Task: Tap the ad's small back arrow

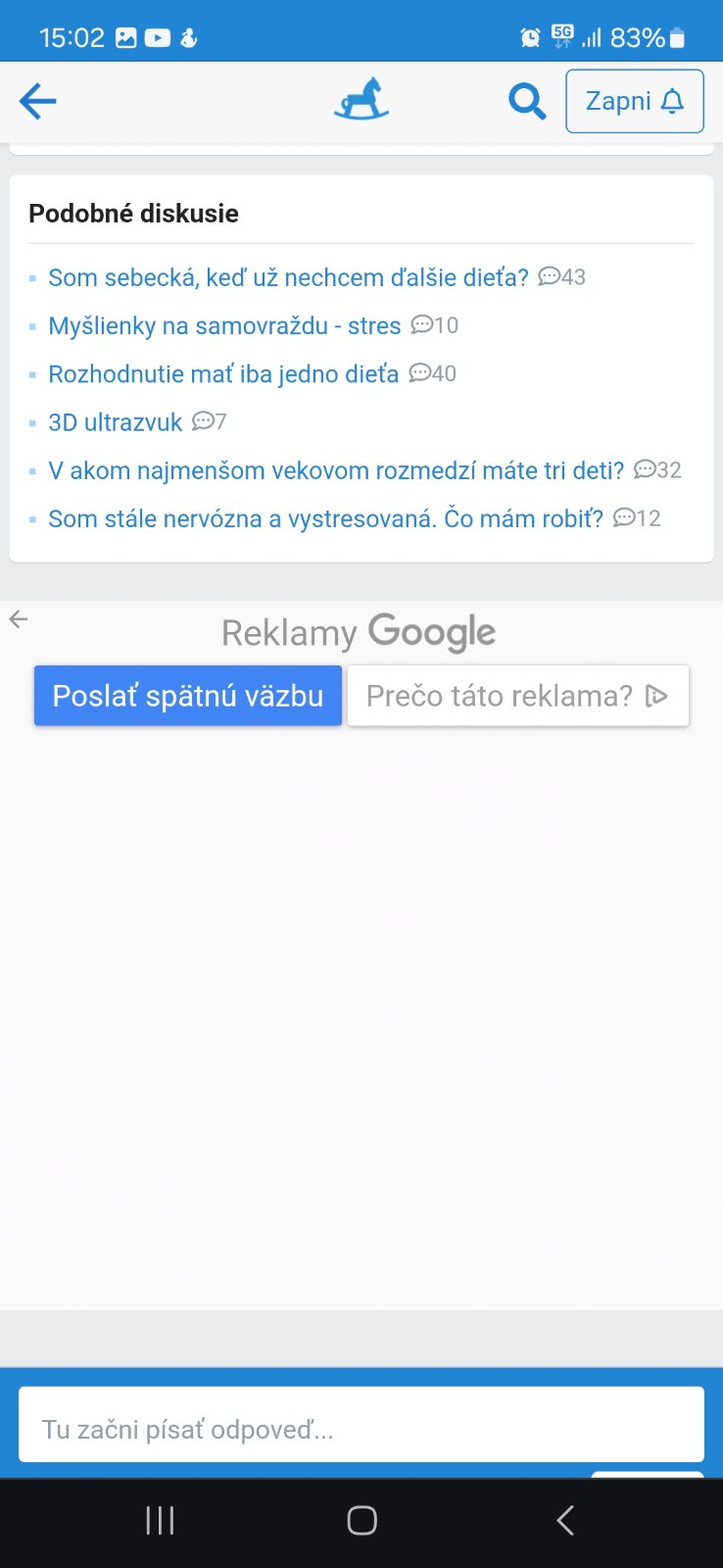Action: pyautogui.click(x=19, y=619)
